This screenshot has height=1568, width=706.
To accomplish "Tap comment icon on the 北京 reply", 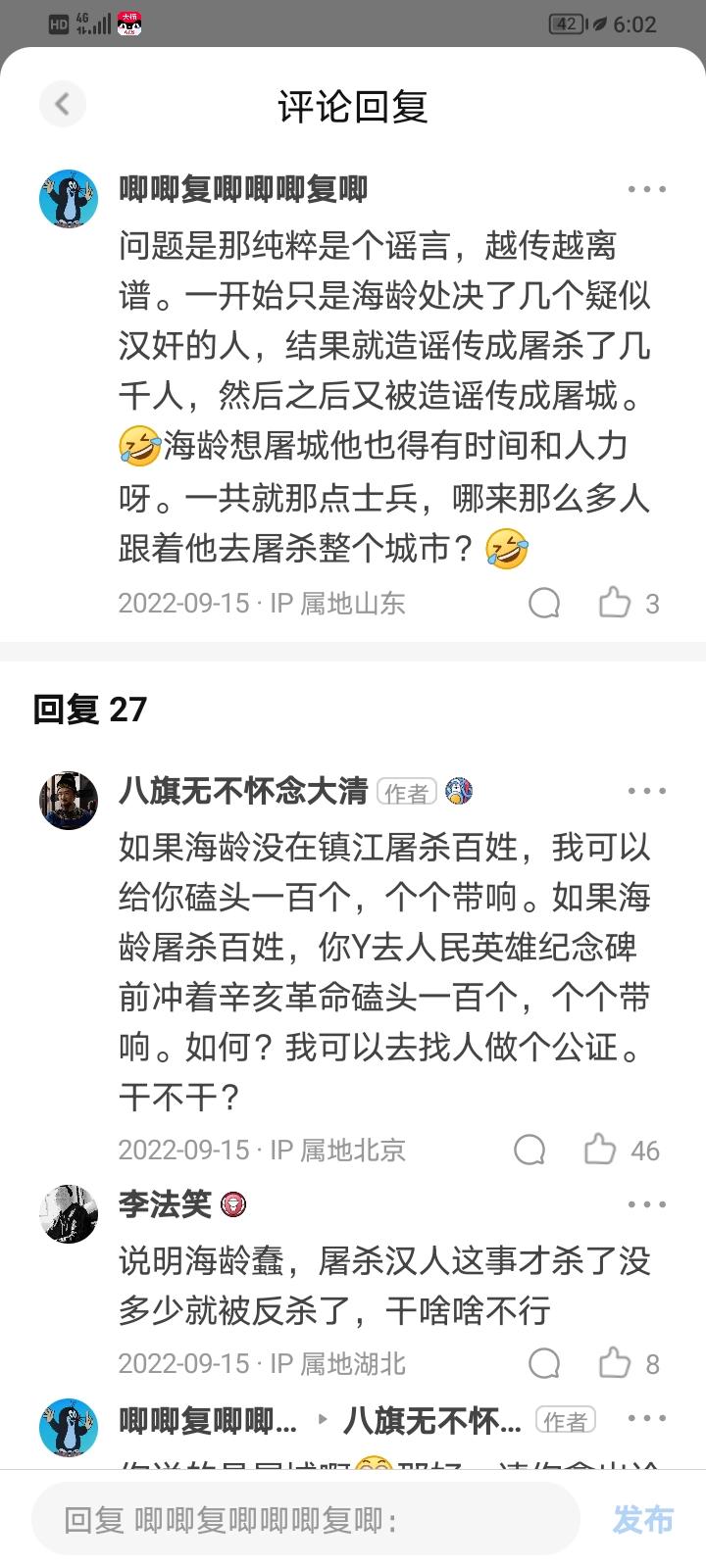I will 529,1150.
